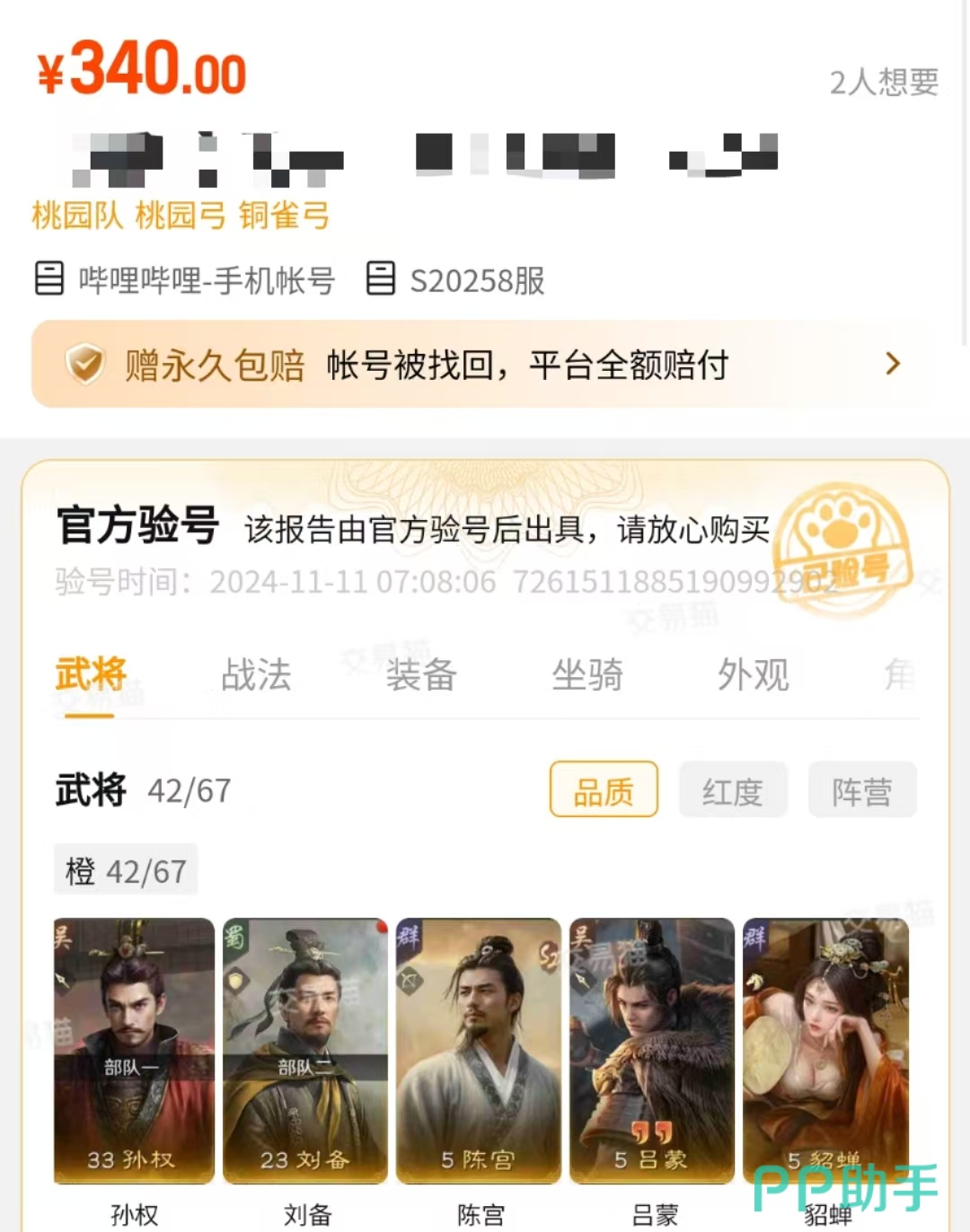Open the 橙 42/67 filter selector

[125, 869]
